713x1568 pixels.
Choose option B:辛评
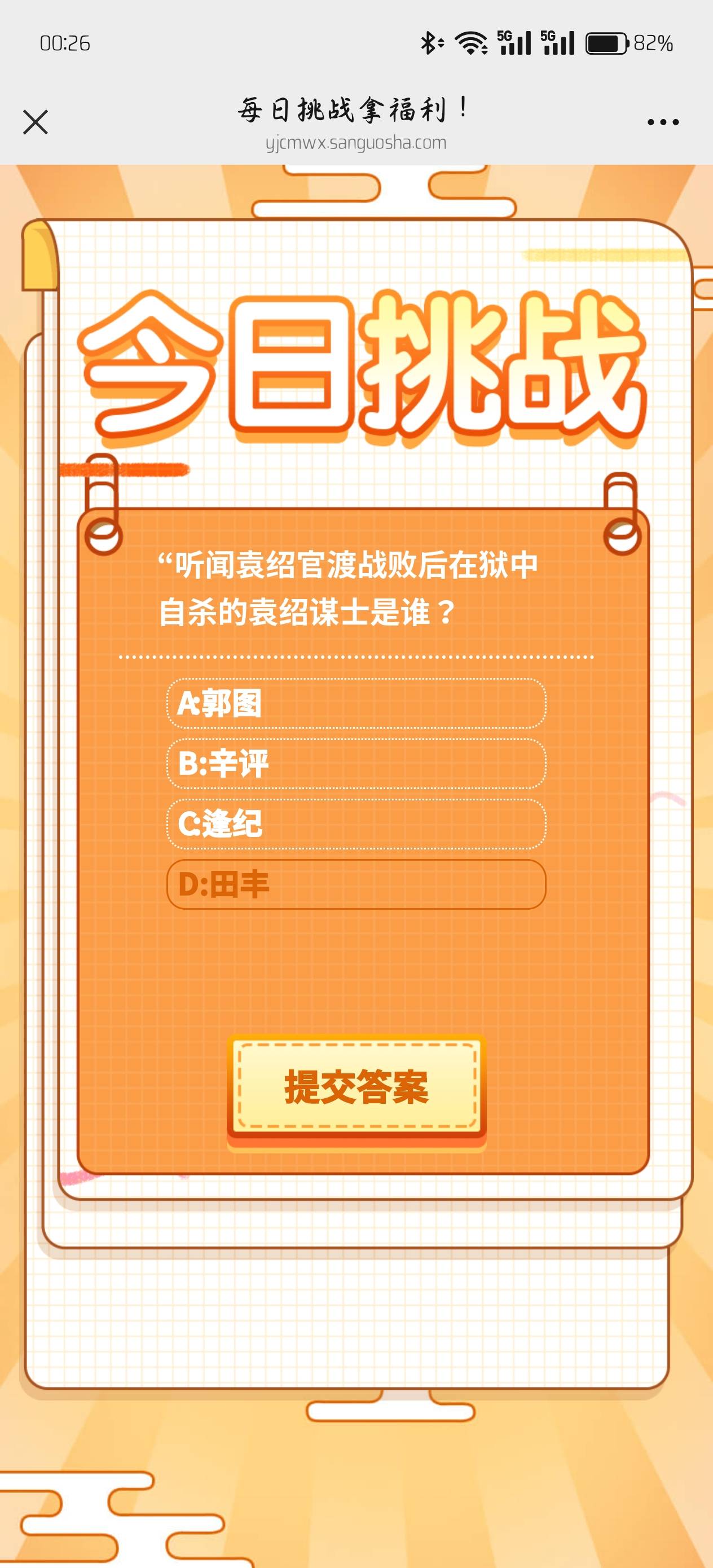[356, 763]
